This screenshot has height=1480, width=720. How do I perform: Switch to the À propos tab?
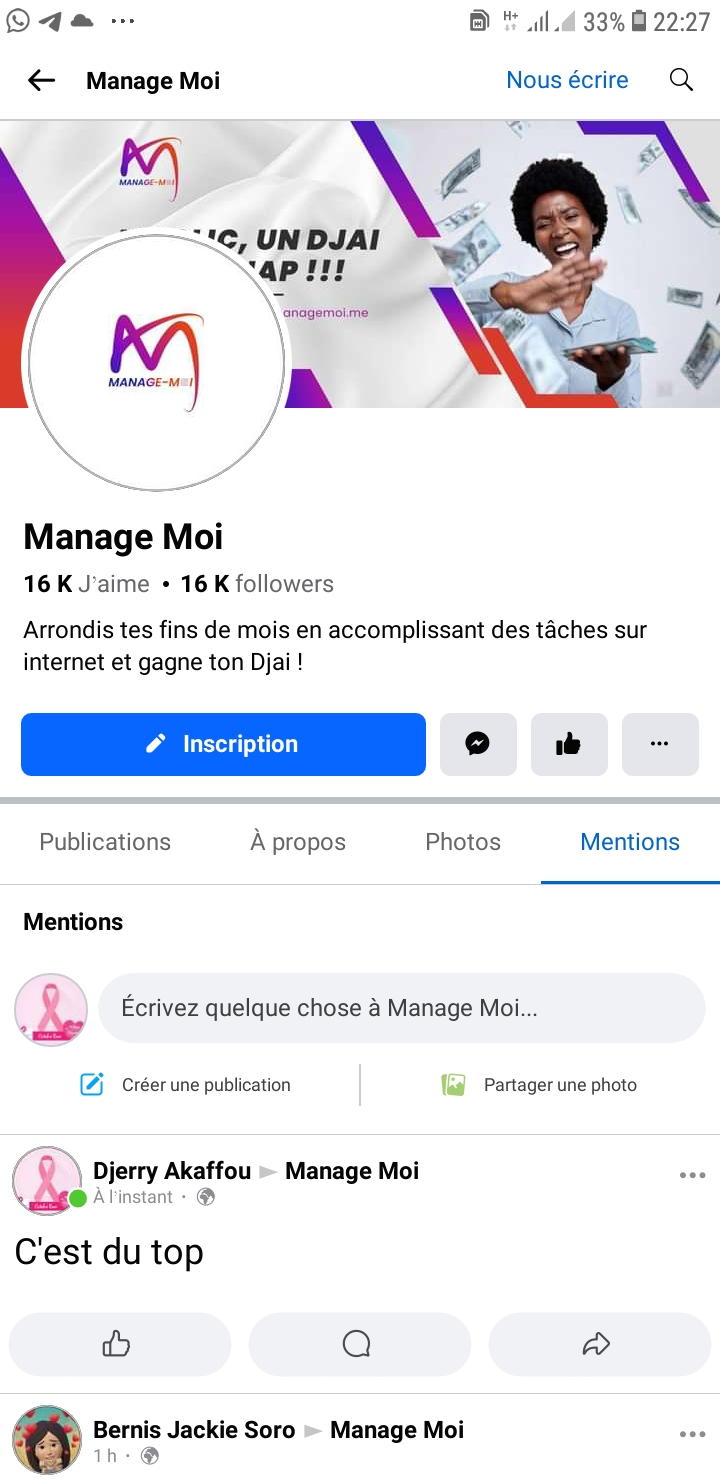(298, 842)
